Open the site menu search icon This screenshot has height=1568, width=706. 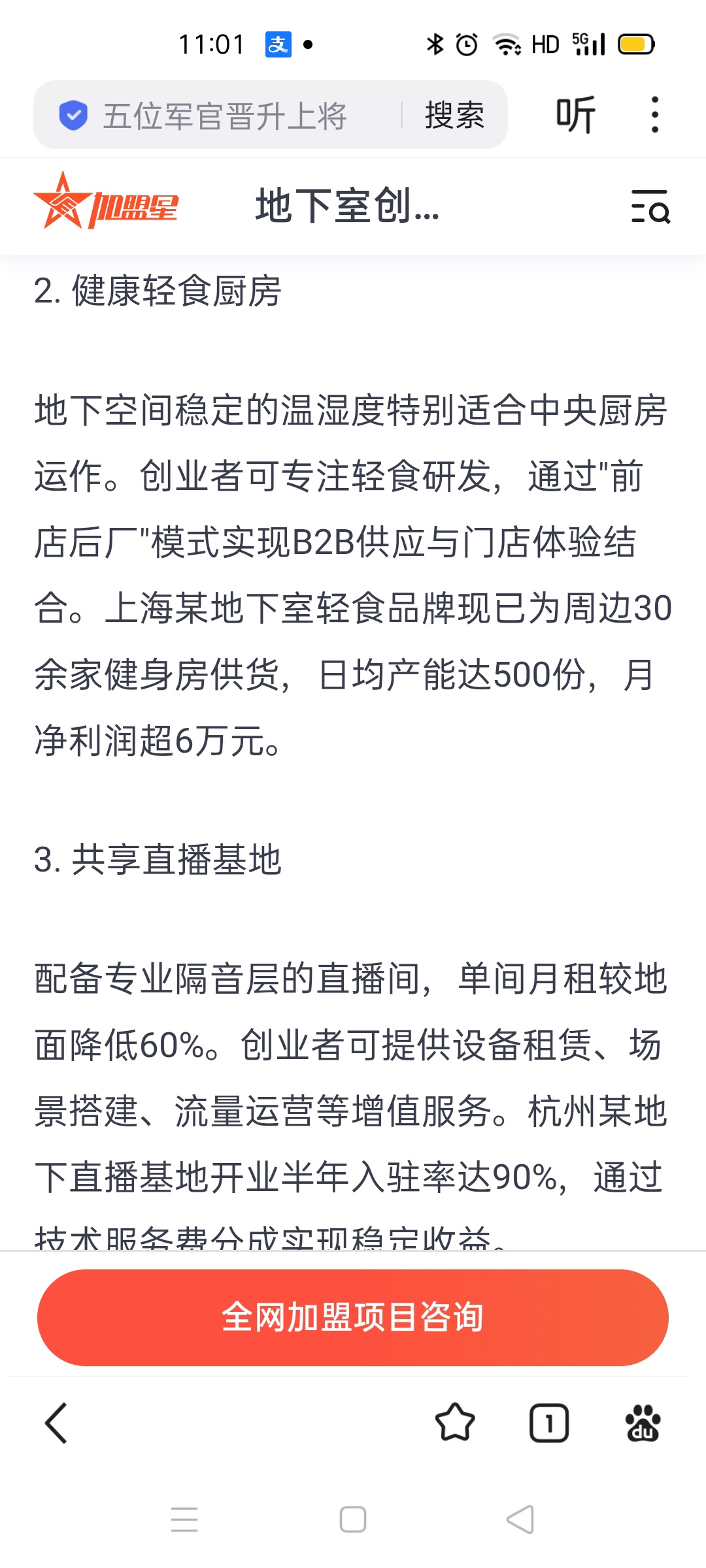[650, 206]
